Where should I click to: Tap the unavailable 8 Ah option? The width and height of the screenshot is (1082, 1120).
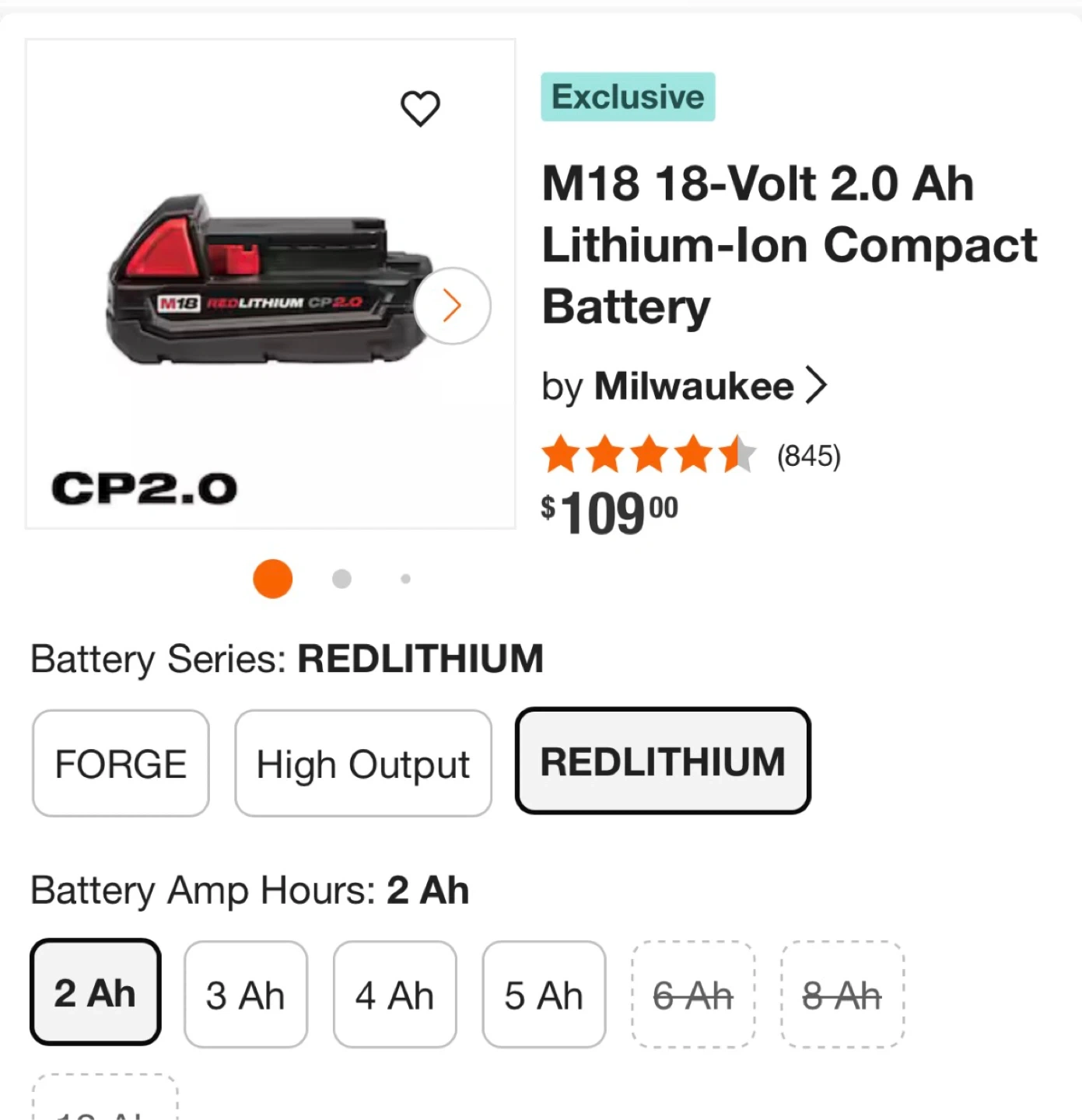point(842,995)
